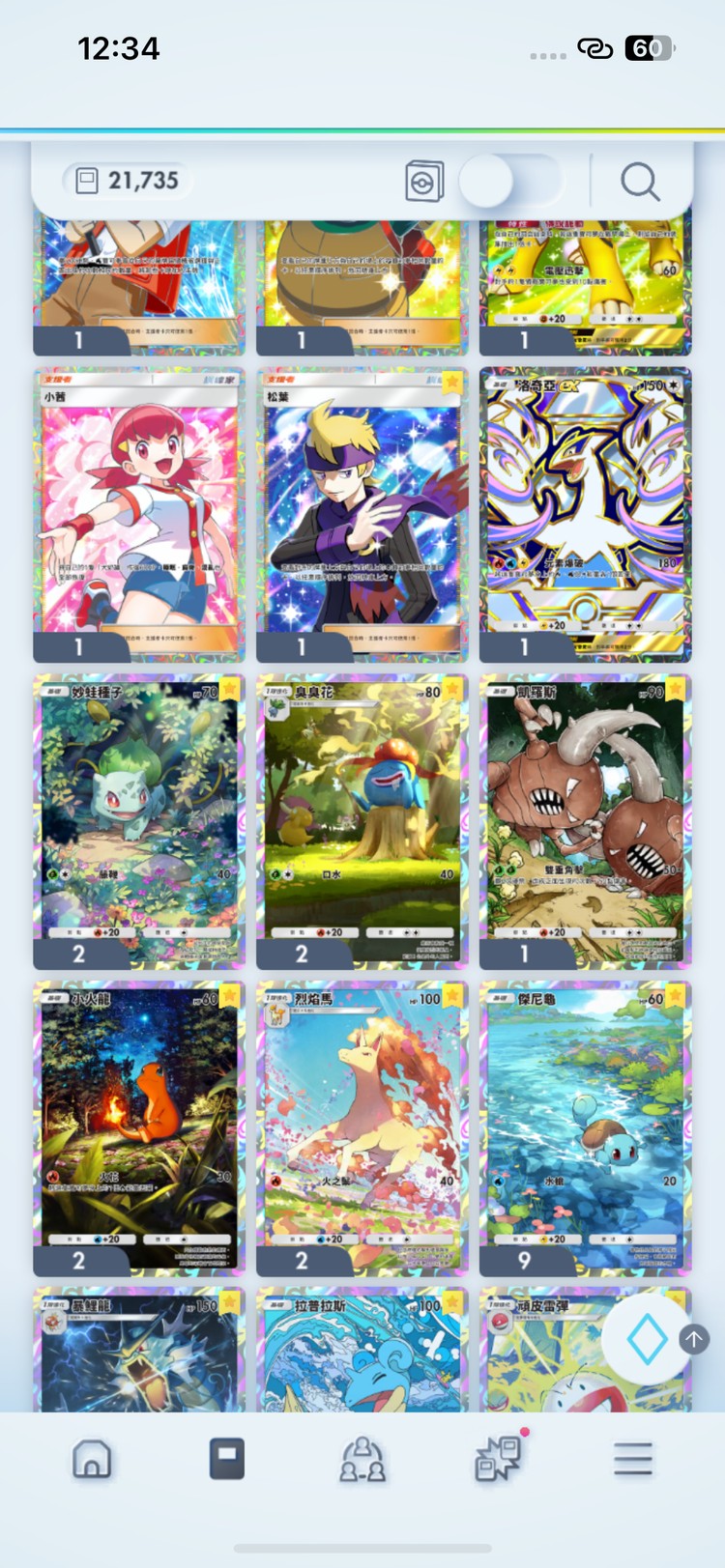Open the 松葉 trainer card
The image size is (725, 1568).
point(362,512)
